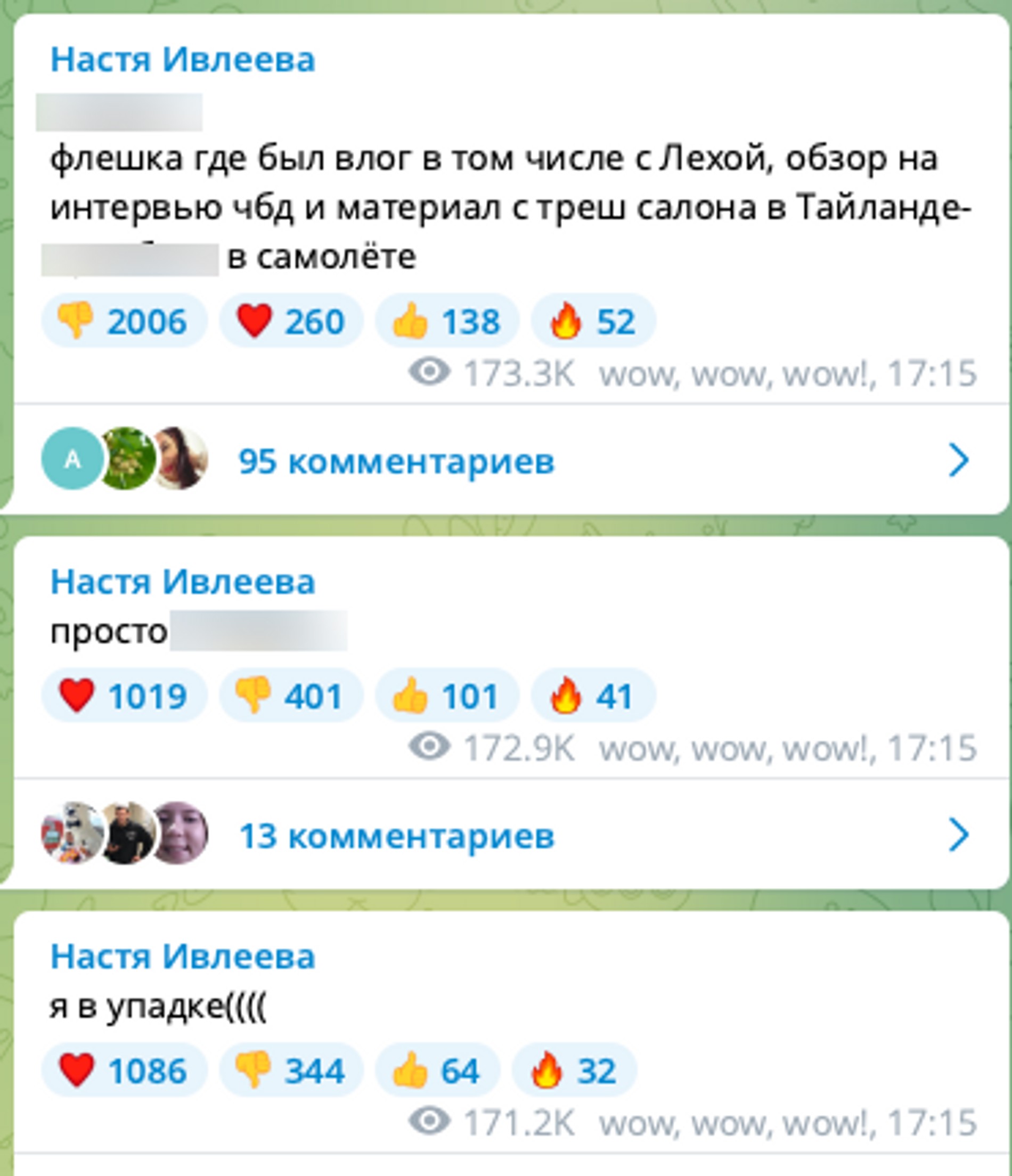Open the 13 комментариев thread

pos(396,836)
